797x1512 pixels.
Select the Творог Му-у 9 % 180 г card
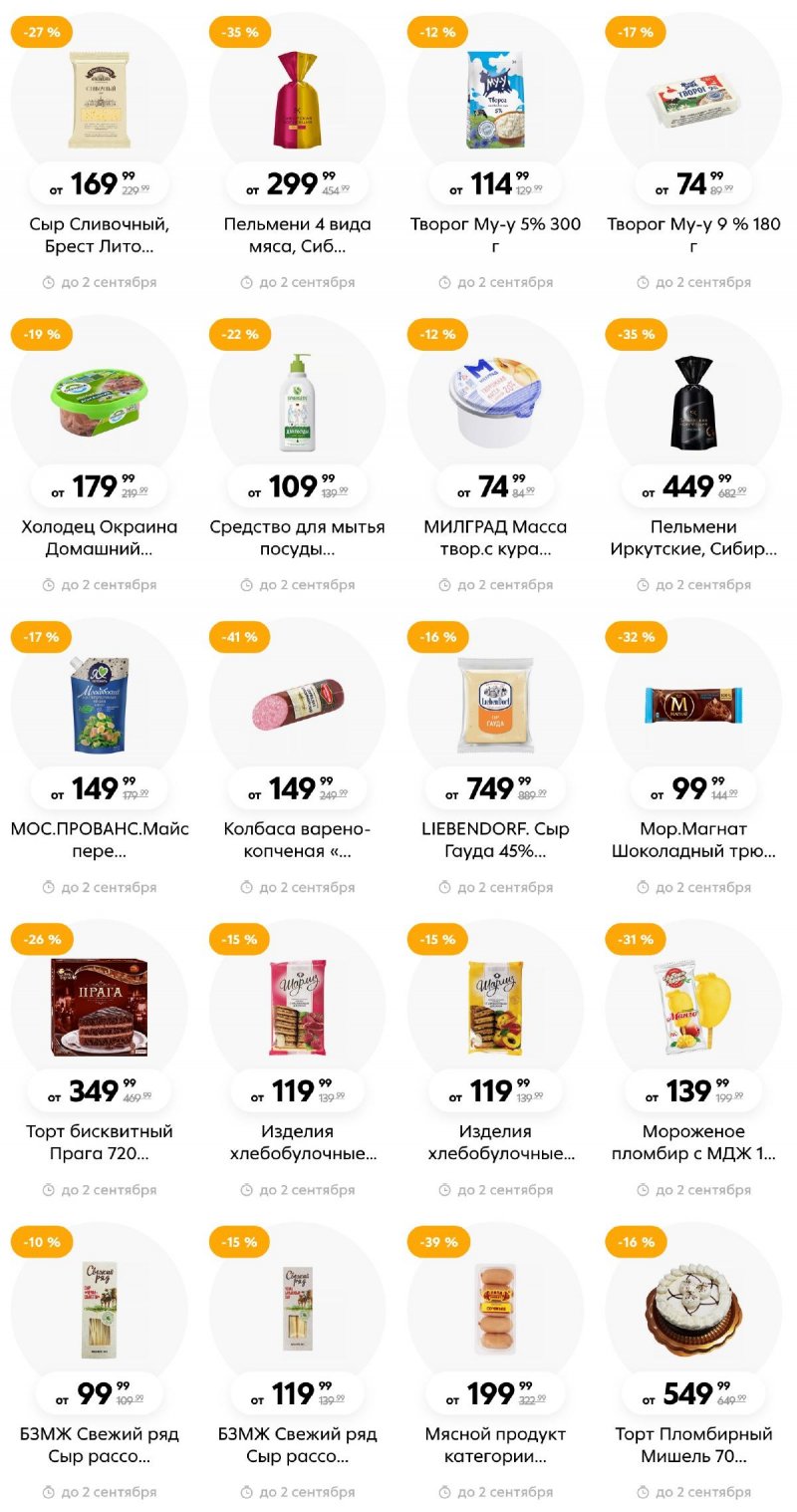693,100
